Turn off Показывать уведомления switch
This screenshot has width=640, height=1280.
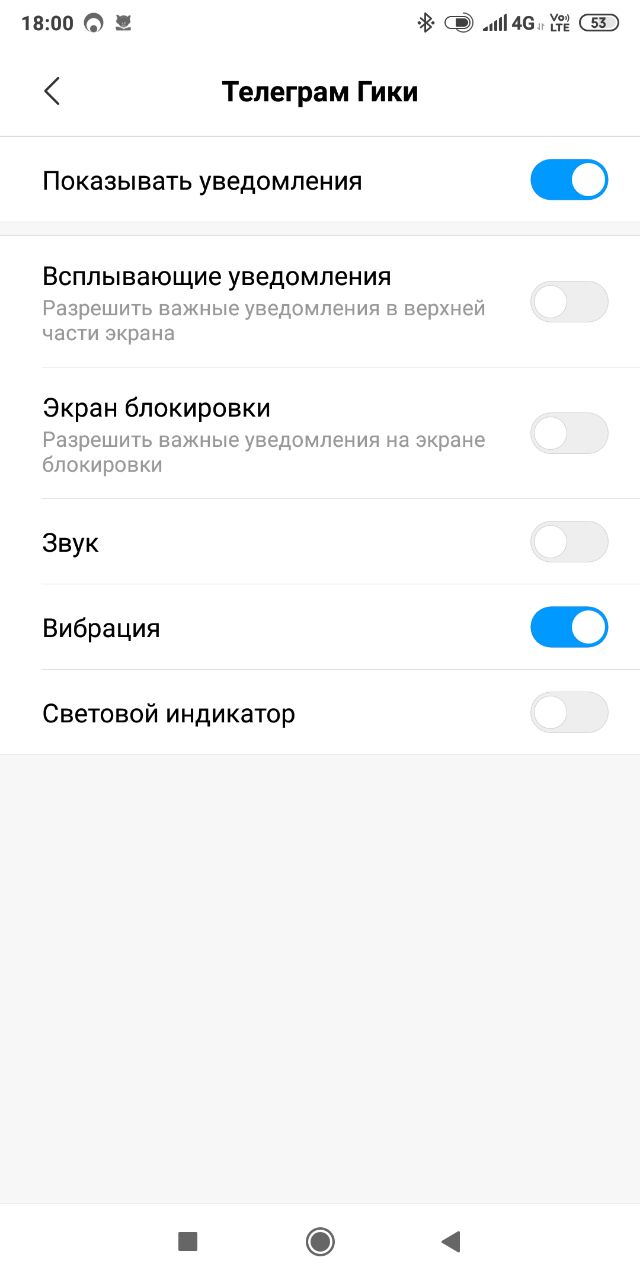click(x=568, y=180)
